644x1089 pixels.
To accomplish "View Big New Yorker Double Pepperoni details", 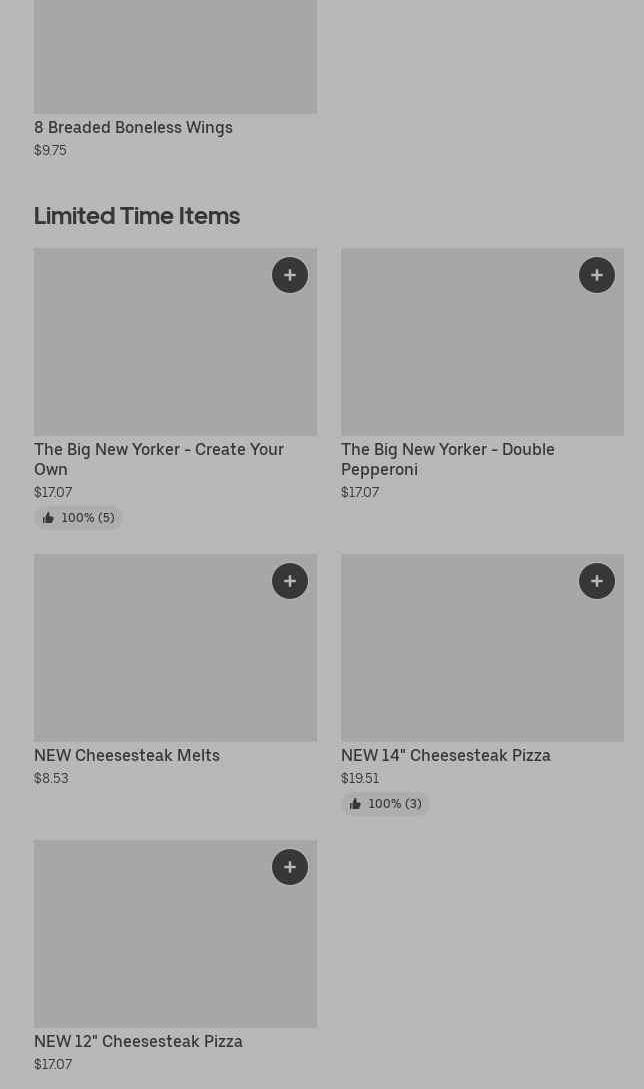I will tap(447, 459).
